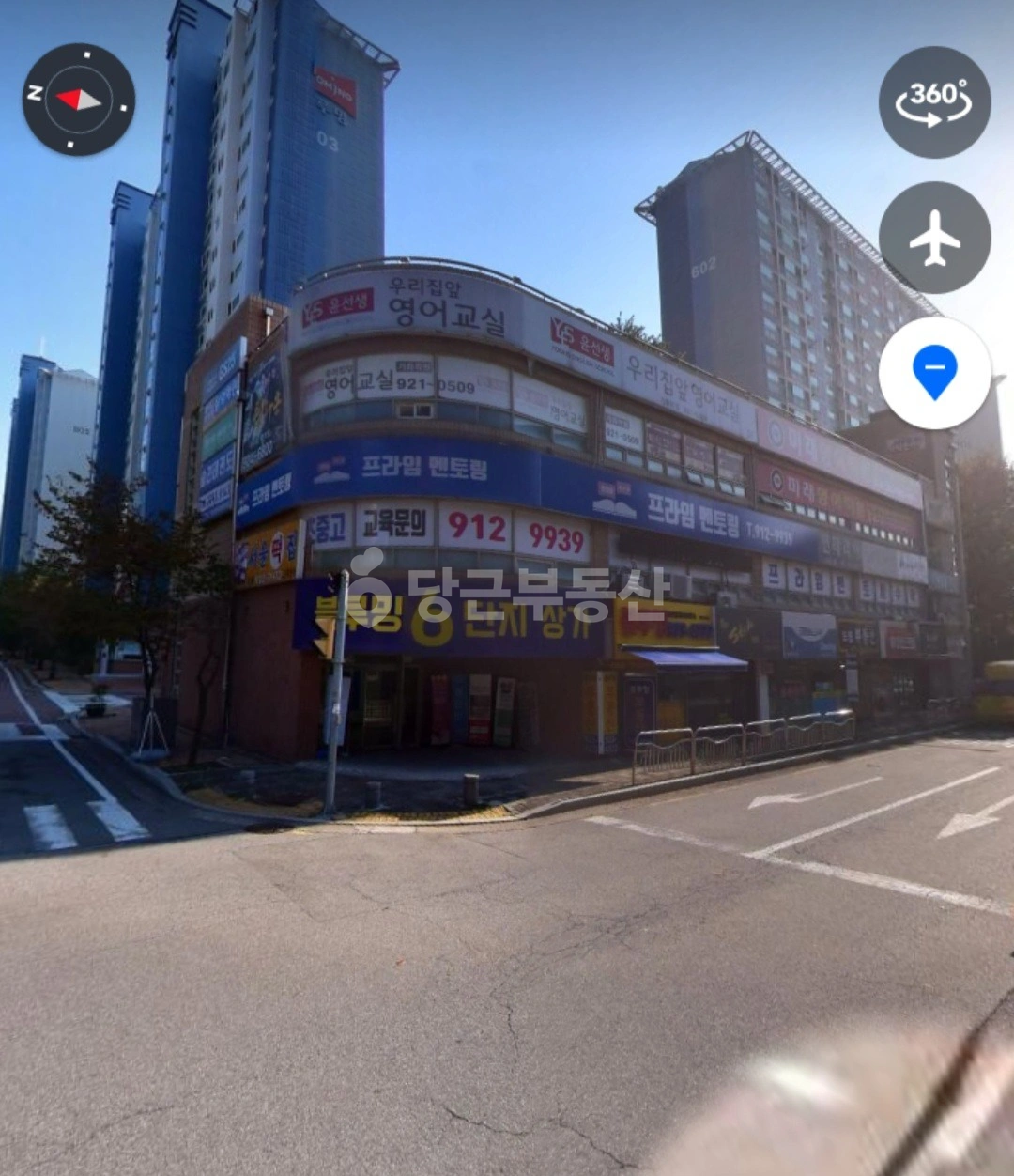Tap the blue location pin button

934,373
